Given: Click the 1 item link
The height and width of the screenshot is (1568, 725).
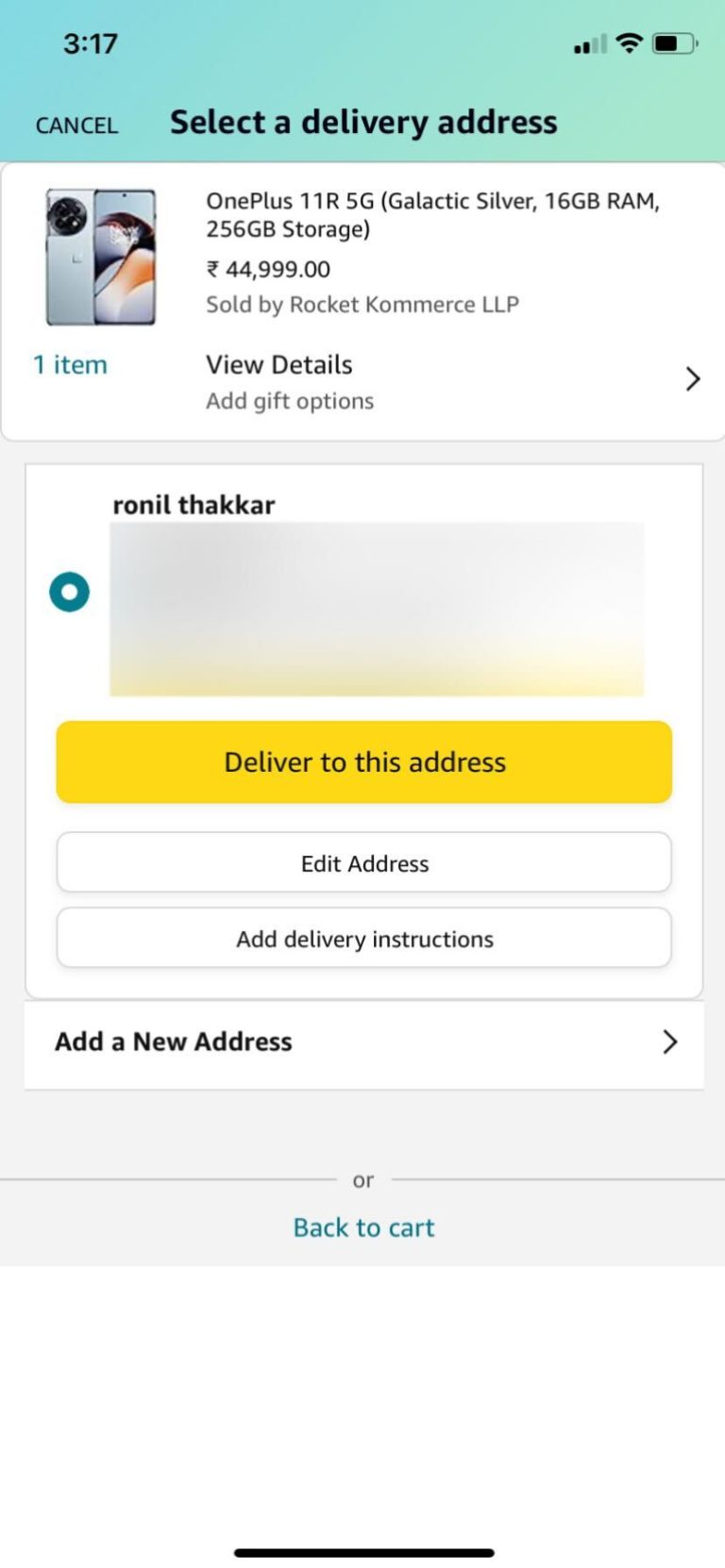Looking at the screenshot, I should pos(70,364).
